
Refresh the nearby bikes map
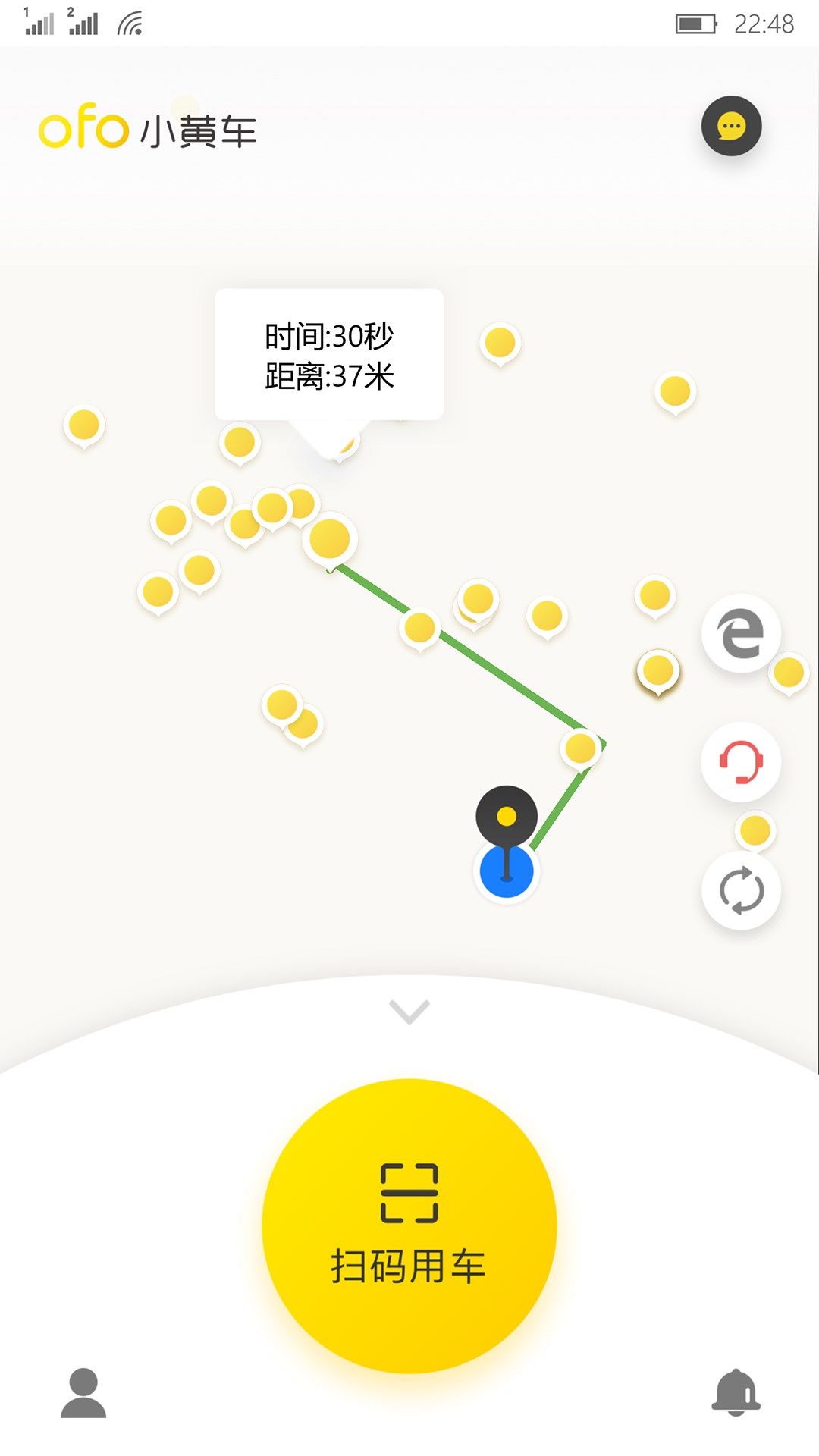741,890
